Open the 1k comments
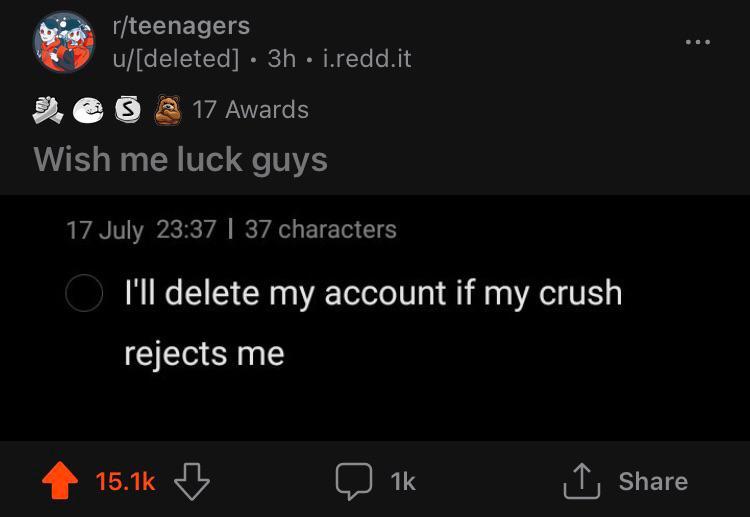Viewport: 750px width, 517px height. 375,481
